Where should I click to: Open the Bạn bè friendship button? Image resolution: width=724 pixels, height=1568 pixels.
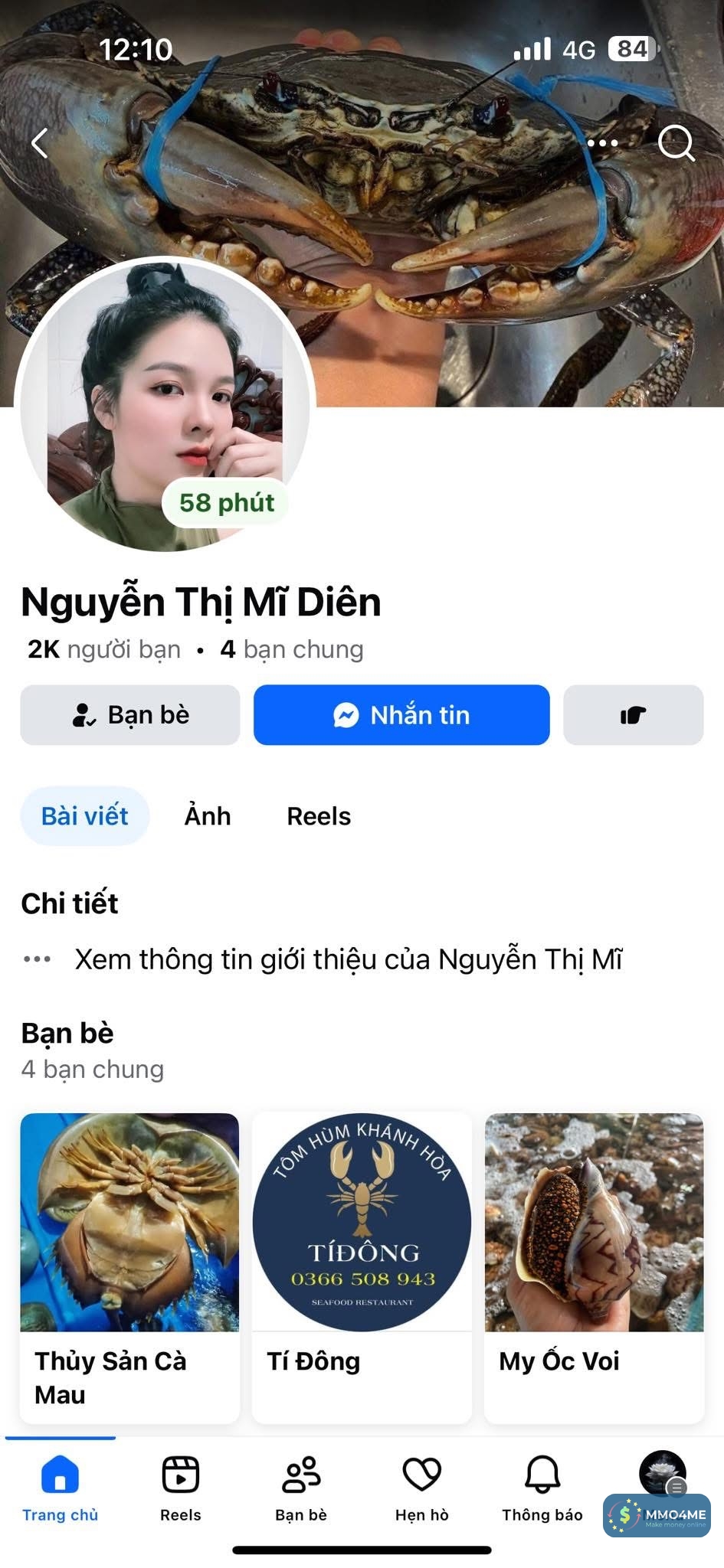point(130,715)
